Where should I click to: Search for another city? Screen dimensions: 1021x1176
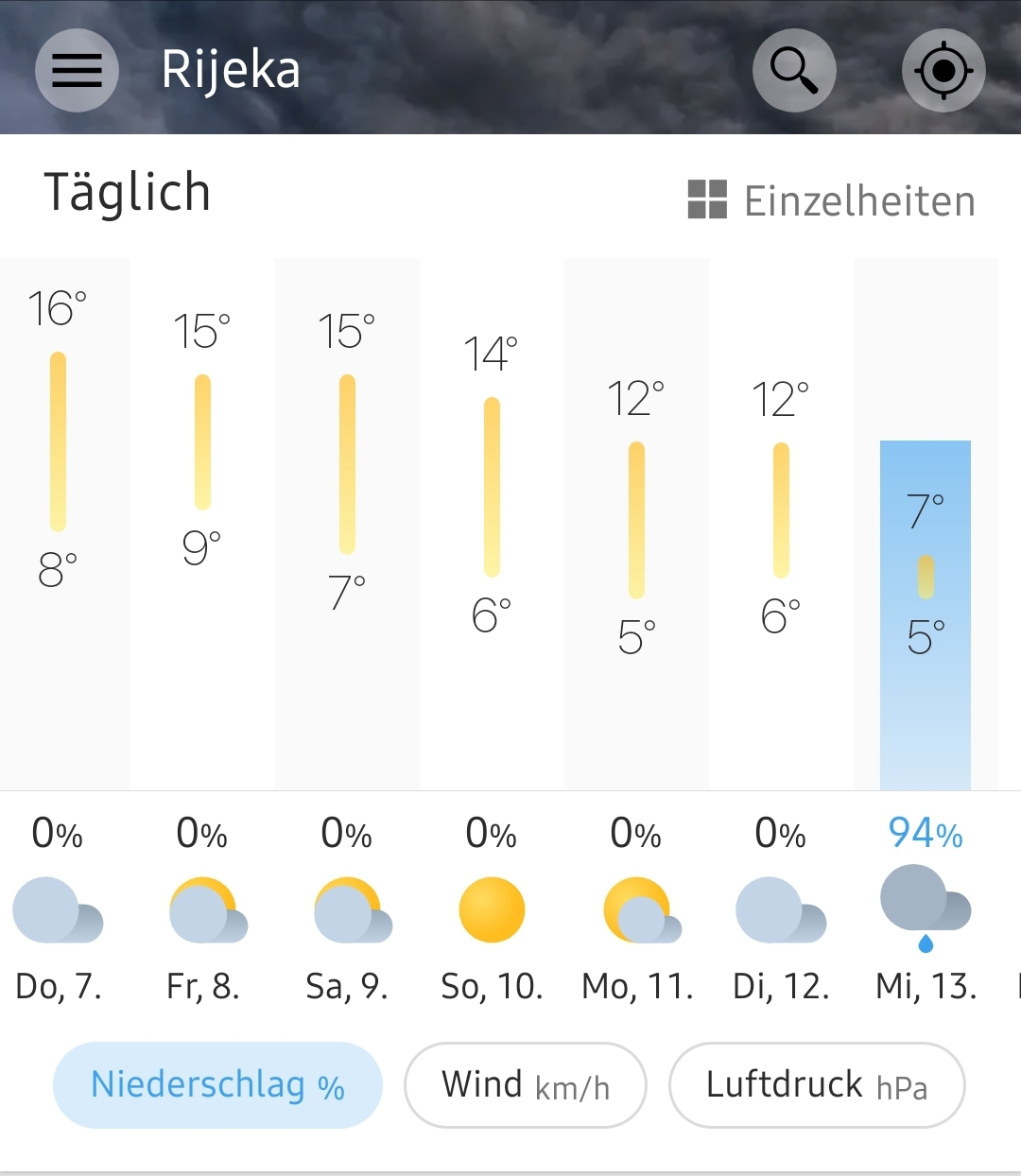pos(794,71)
